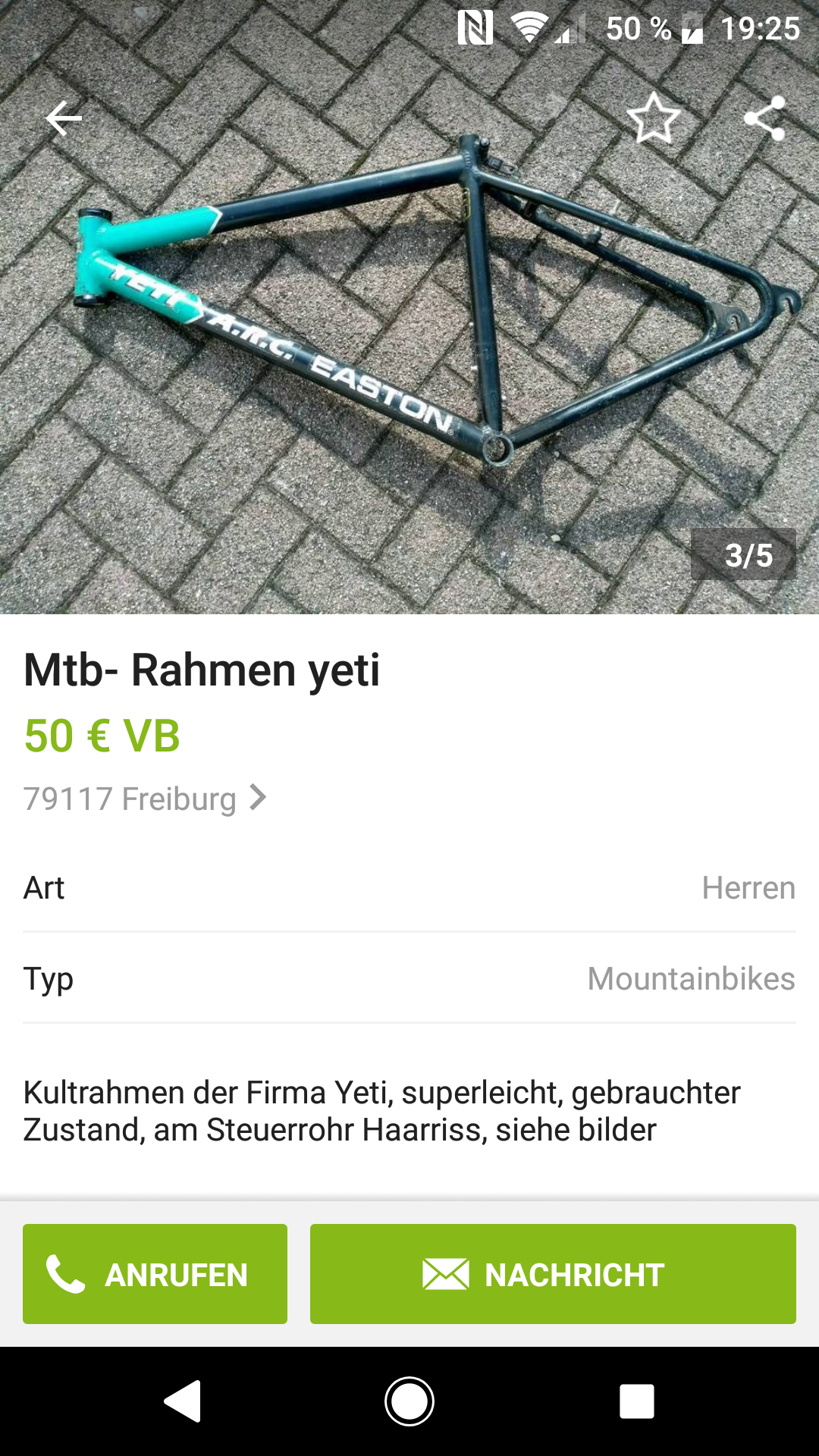
Task: Send the seller a Nachricht
Action: (x=553, y=1274)
